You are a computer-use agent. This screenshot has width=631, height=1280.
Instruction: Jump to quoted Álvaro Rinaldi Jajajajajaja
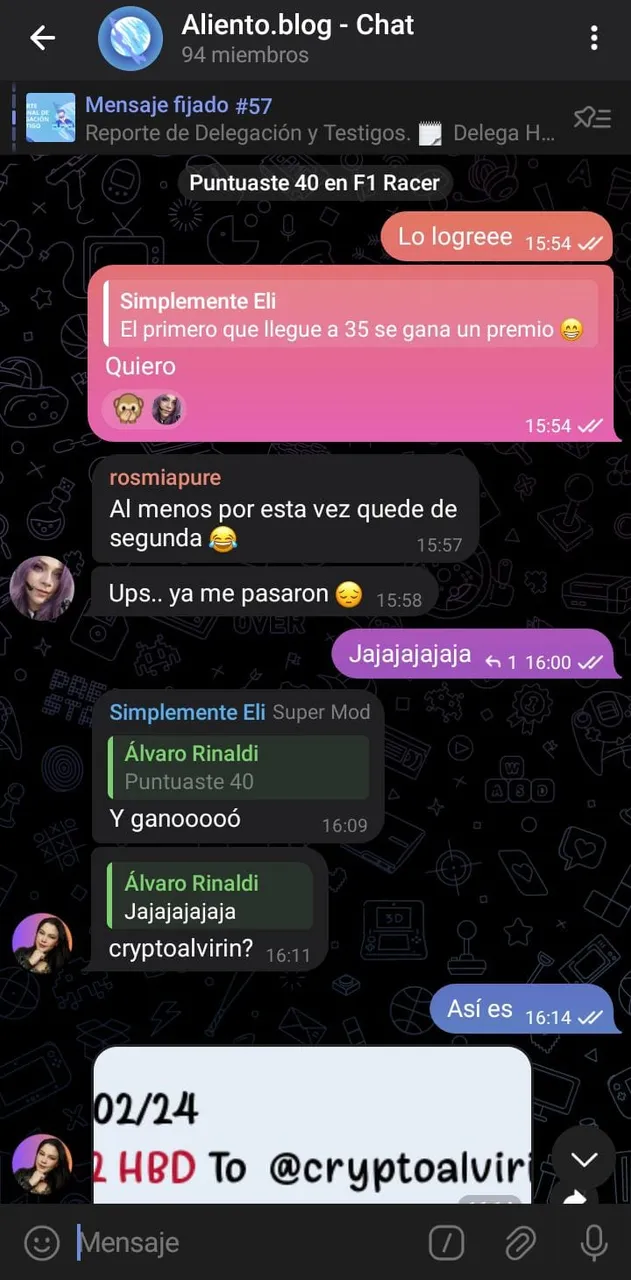(210, 897)
